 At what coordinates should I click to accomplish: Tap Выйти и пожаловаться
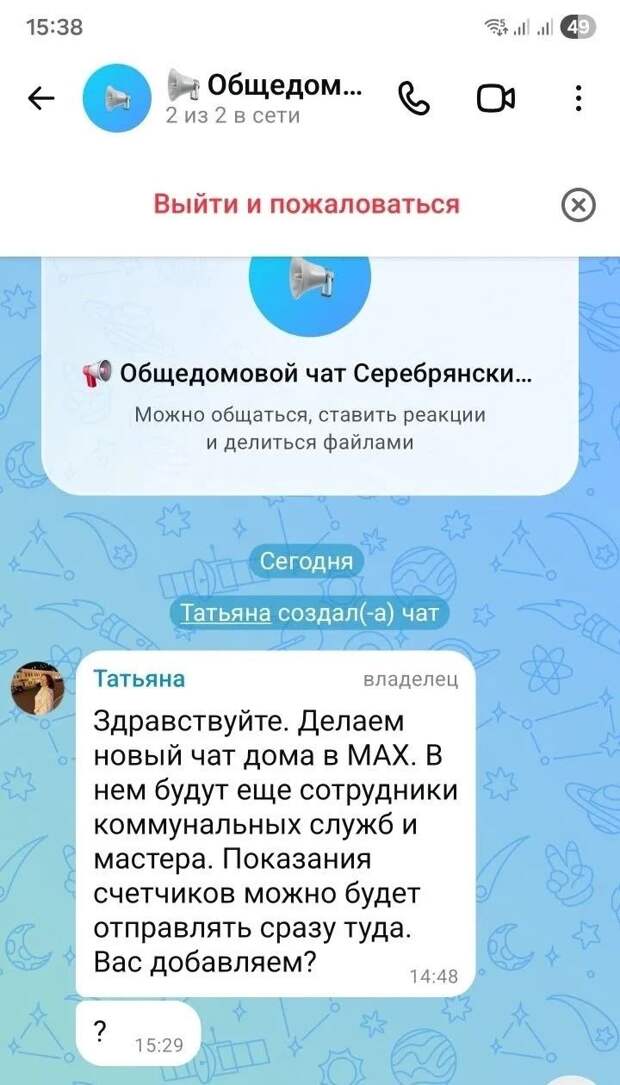pyautogui.click(x=306, y=204)
